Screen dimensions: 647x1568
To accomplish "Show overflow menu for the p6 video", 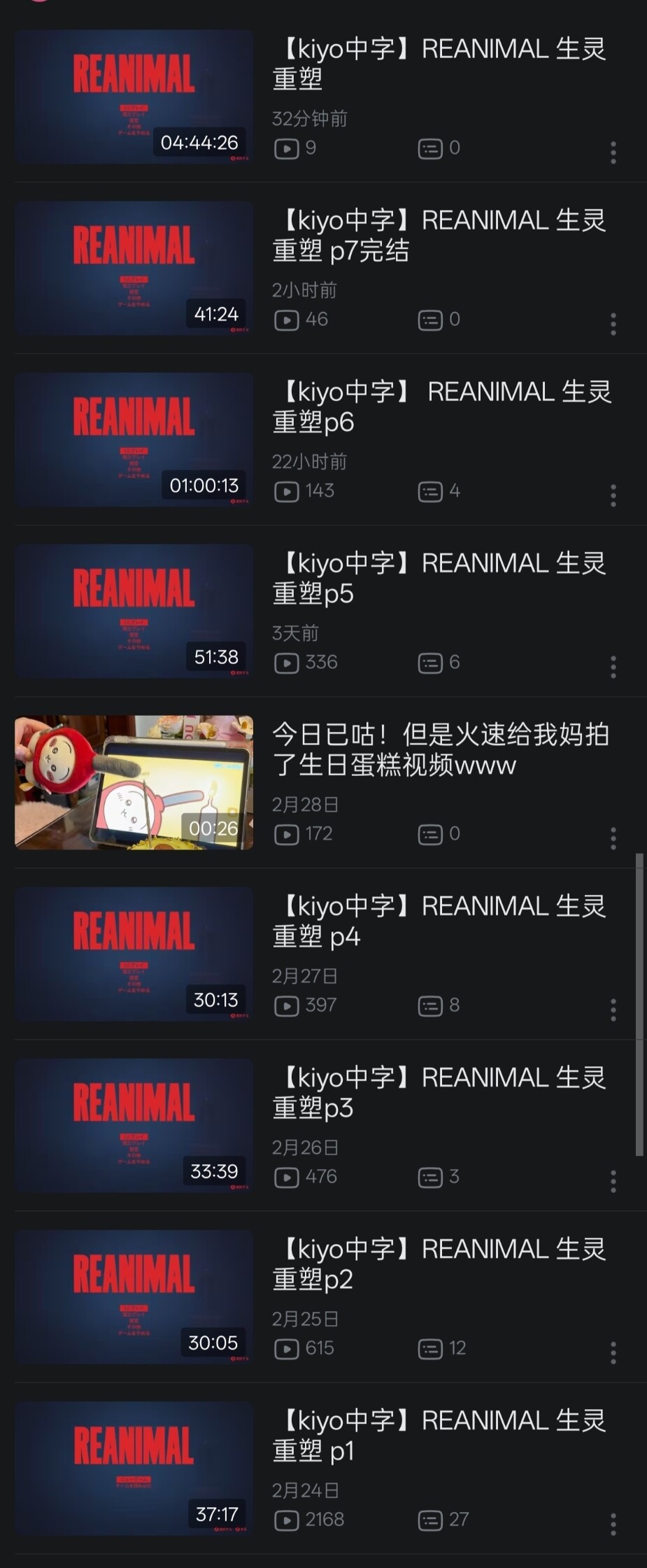I will [613, 495].
